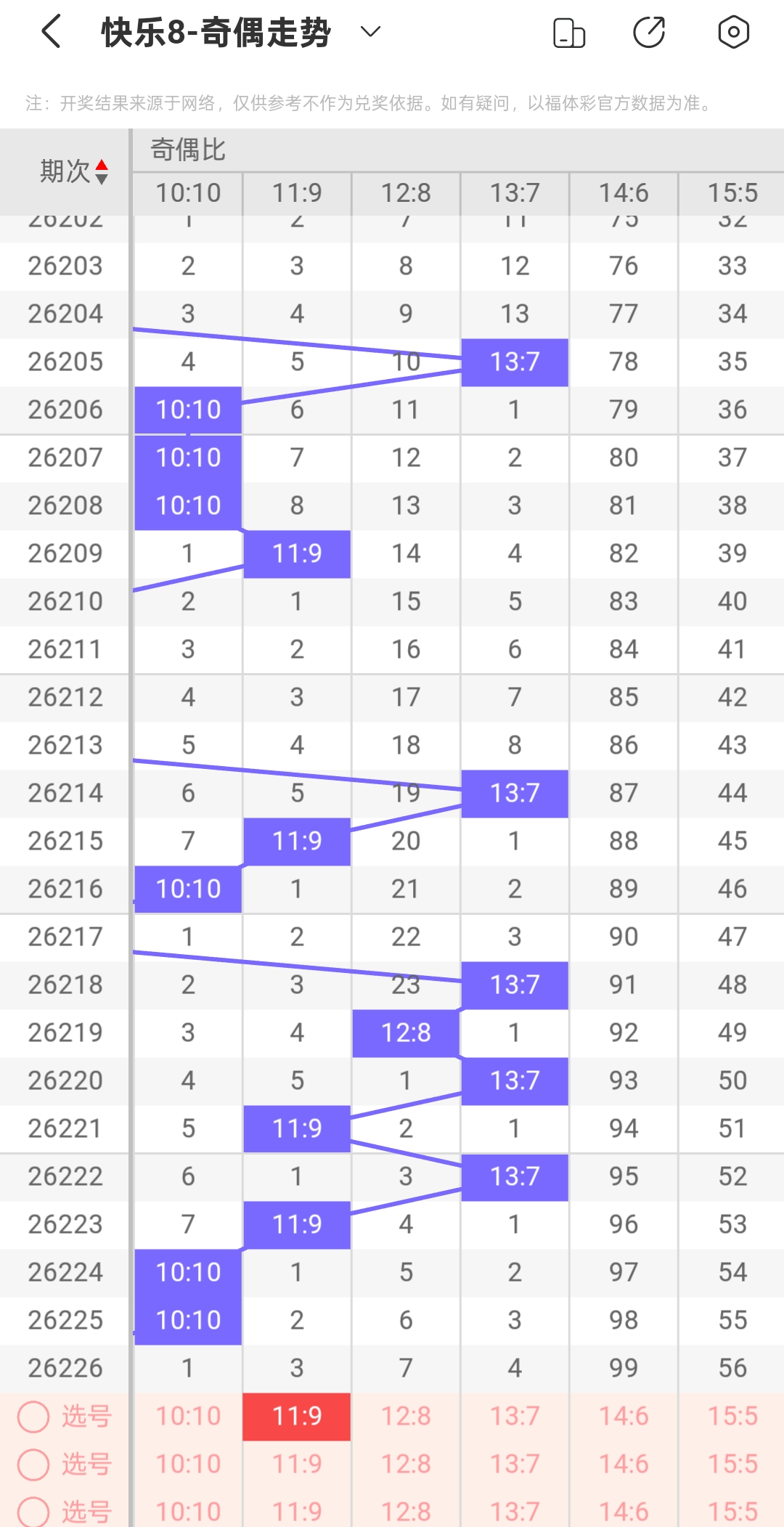The image size is (784, 1527).
Task: Pick 12:8 in the first 选号 row
Action: click(x=406, y=1417)
